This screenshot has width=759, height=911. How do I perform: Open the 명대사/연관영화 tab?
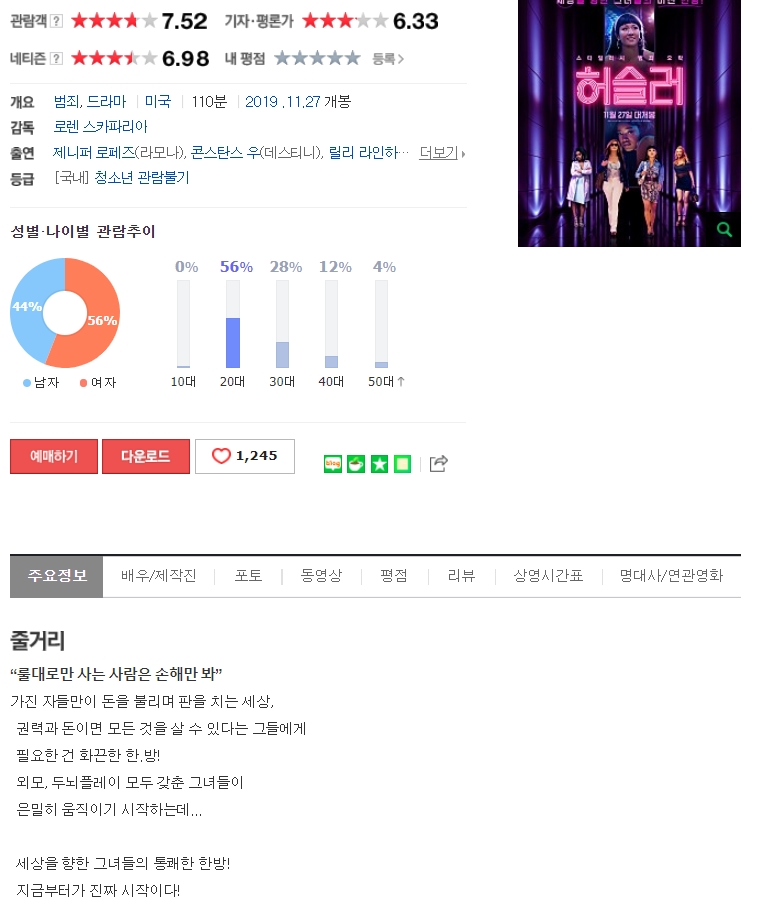coord(671,576)
